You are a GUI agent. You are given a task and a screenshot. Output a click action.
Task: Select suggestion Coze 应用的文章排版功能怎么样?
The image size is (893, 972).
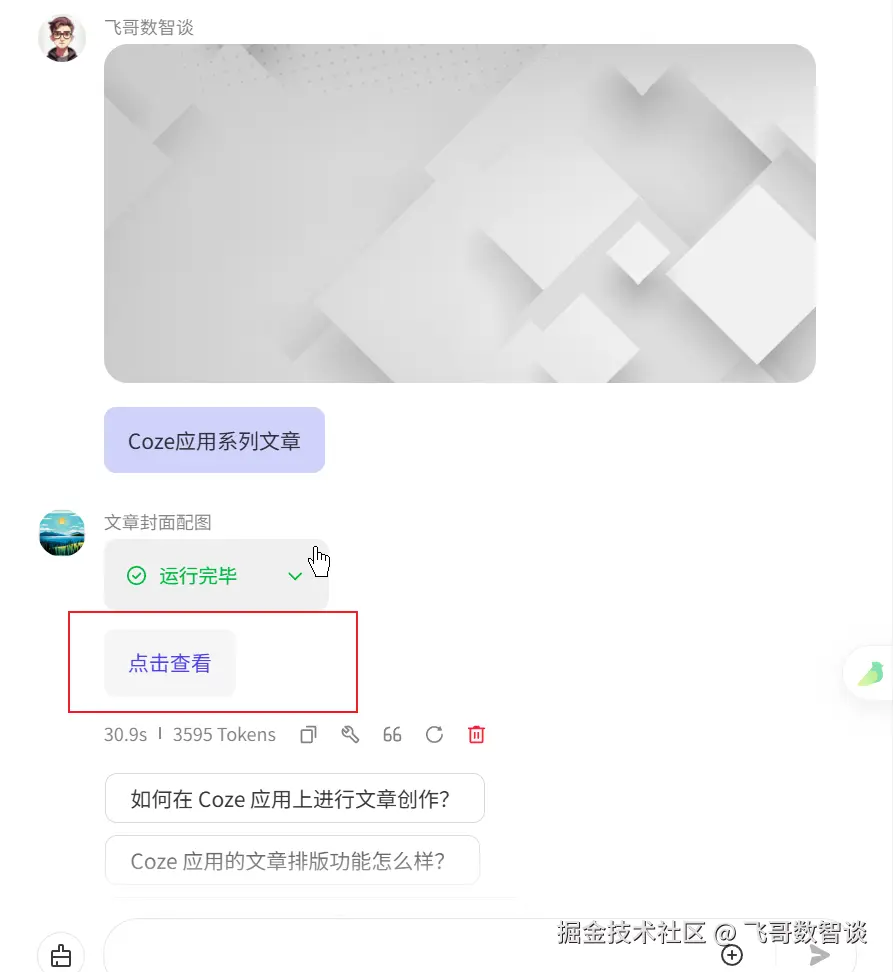pyautogui.click(x=291, y=860)
